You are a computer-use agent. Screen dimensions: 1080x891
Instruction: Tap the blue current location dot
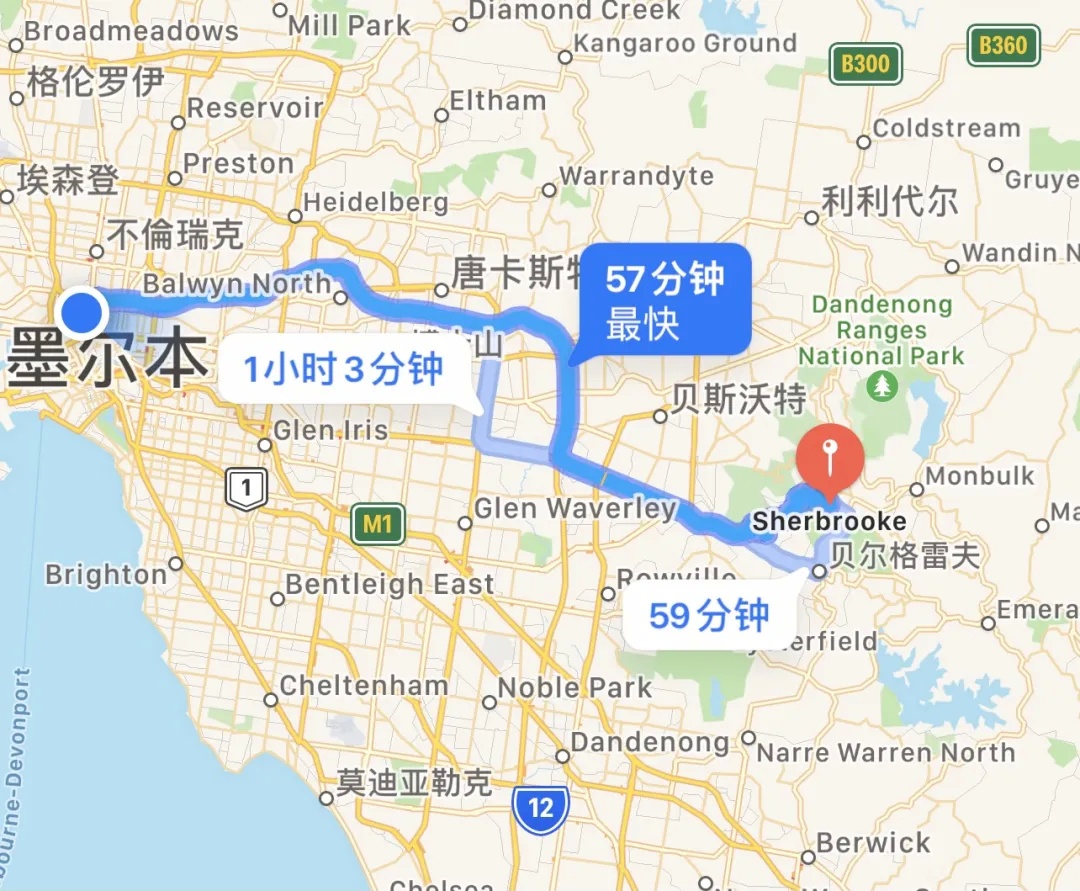83,313
